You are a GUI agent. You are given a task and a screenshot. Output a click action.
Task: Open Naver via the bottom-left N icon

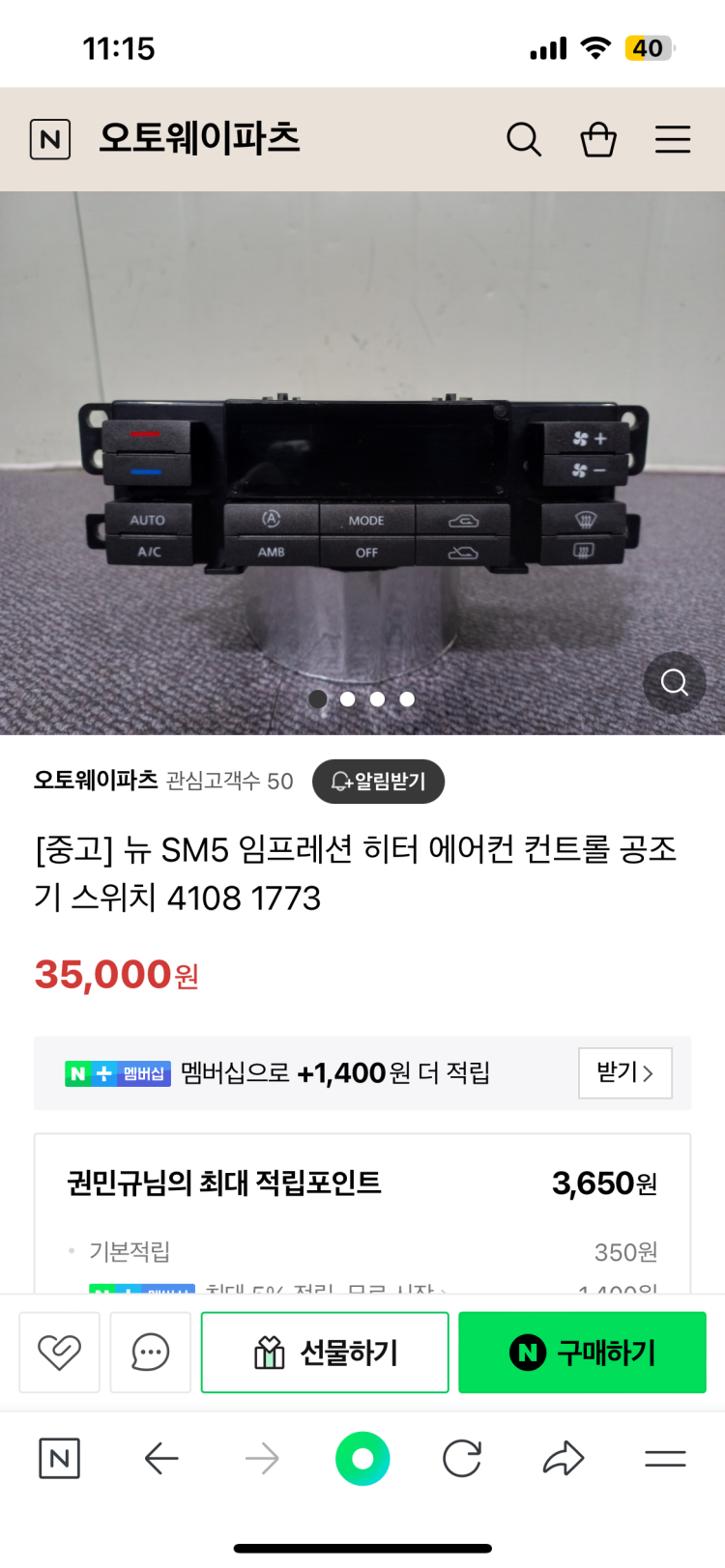pyautogui.click(x=59, y=1458)
